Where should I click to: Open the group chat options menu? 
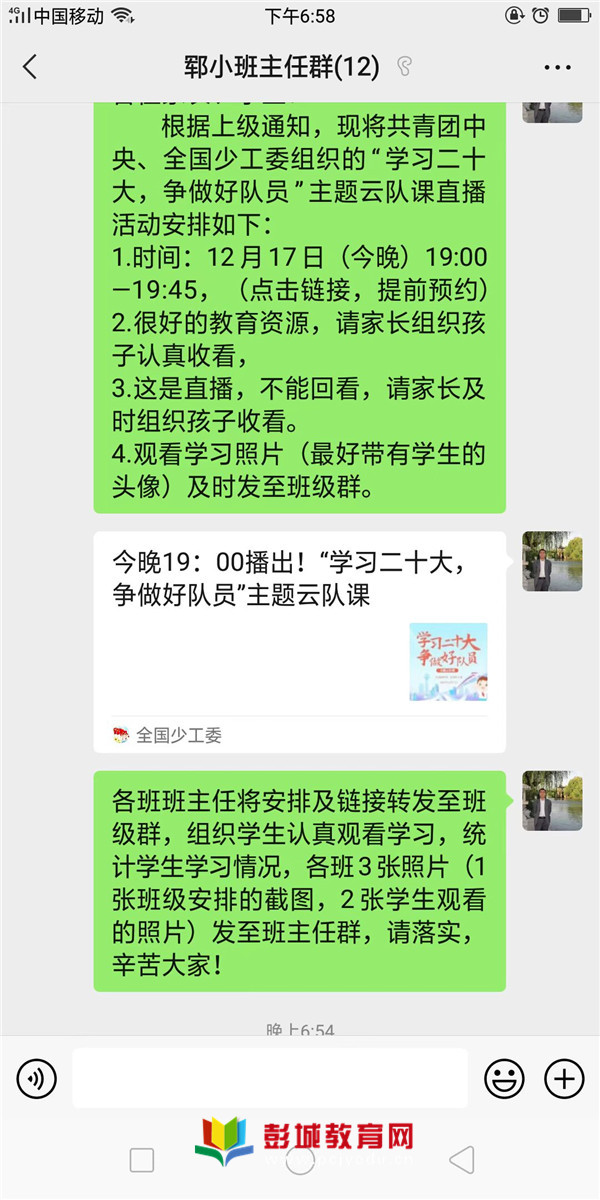[557, 67]
